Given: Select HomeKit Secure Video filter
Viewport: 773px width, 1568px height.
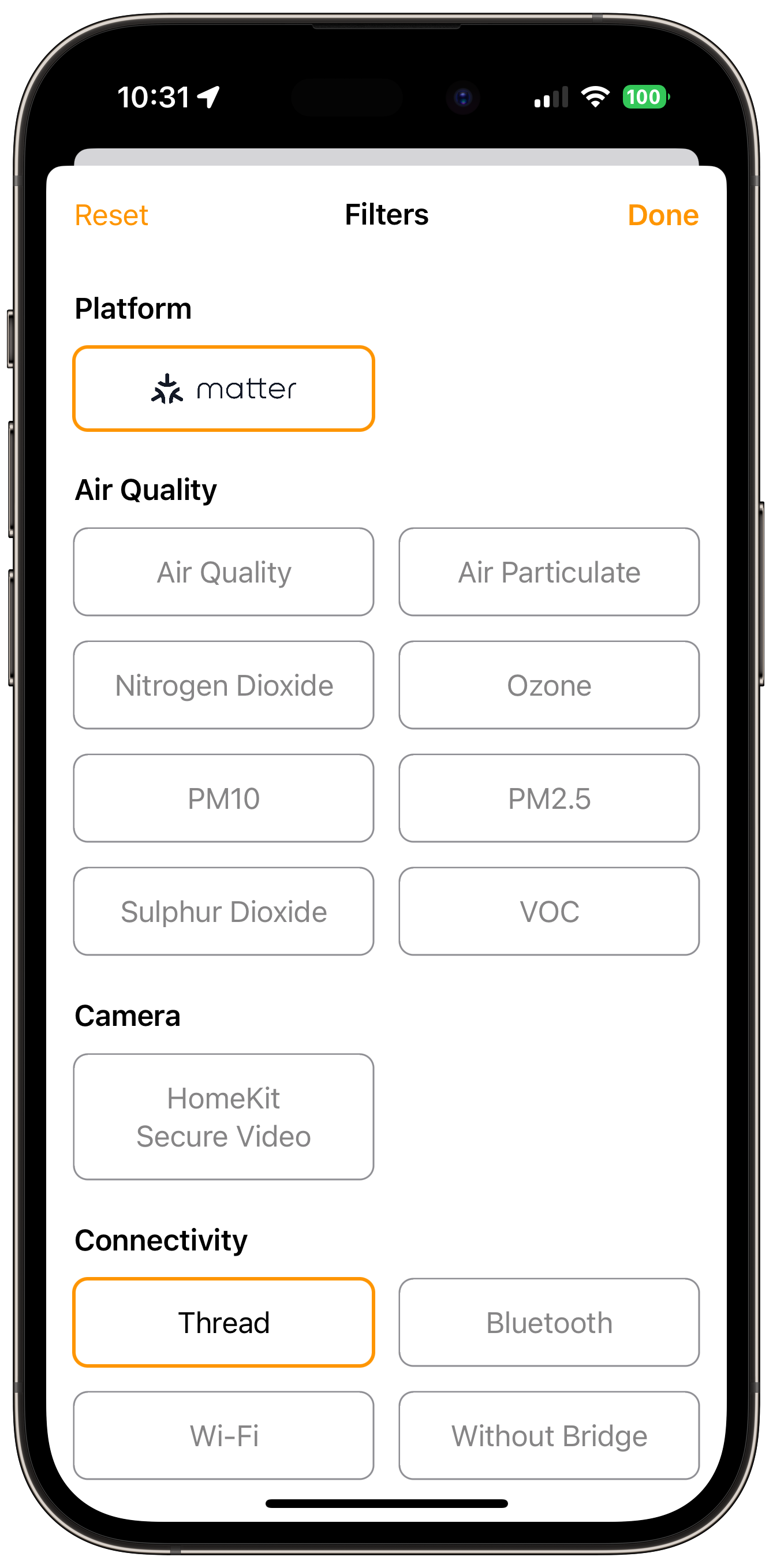Looking at the screenshot, I should [223, 1117].
